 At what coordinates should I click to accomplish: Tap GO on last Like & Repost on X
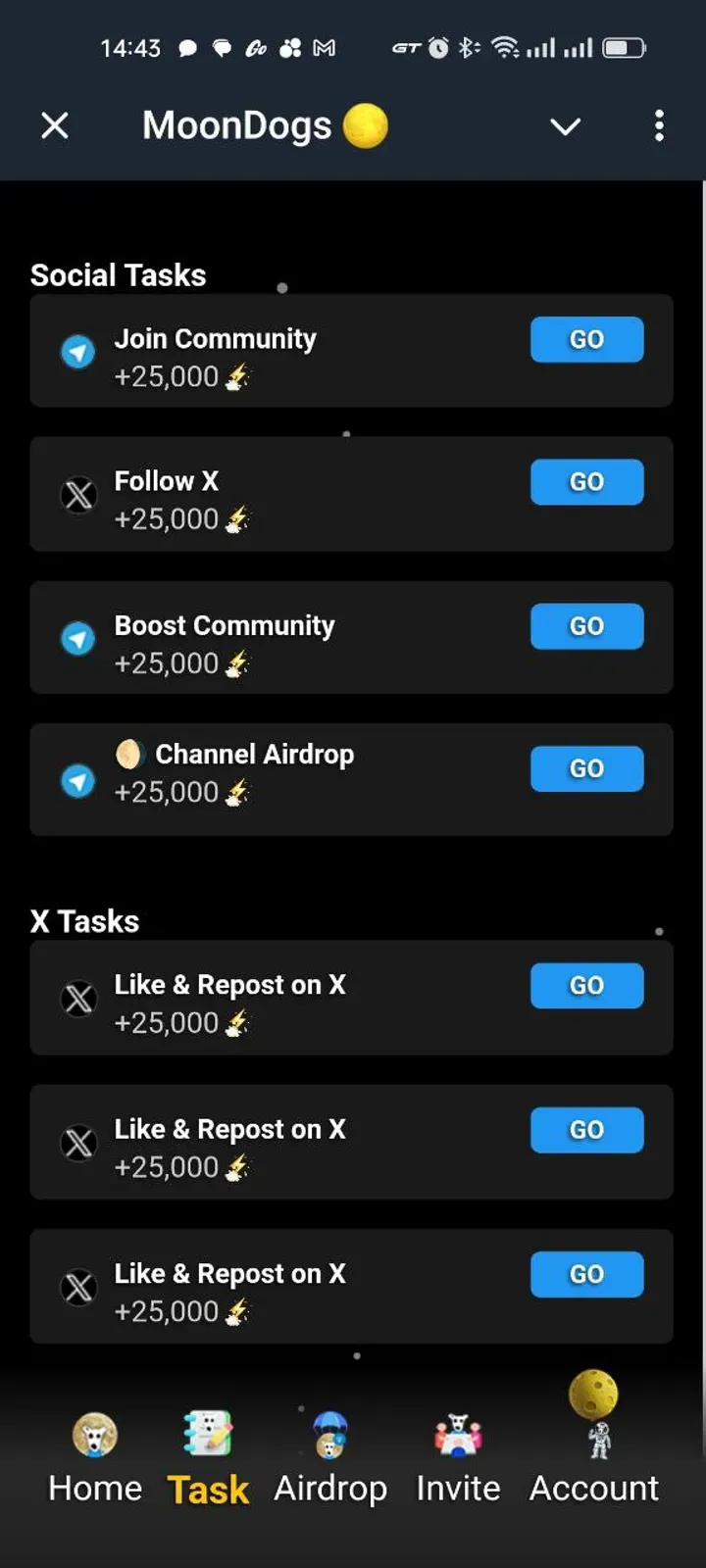pyautogui.click(x=586, y=1274)
